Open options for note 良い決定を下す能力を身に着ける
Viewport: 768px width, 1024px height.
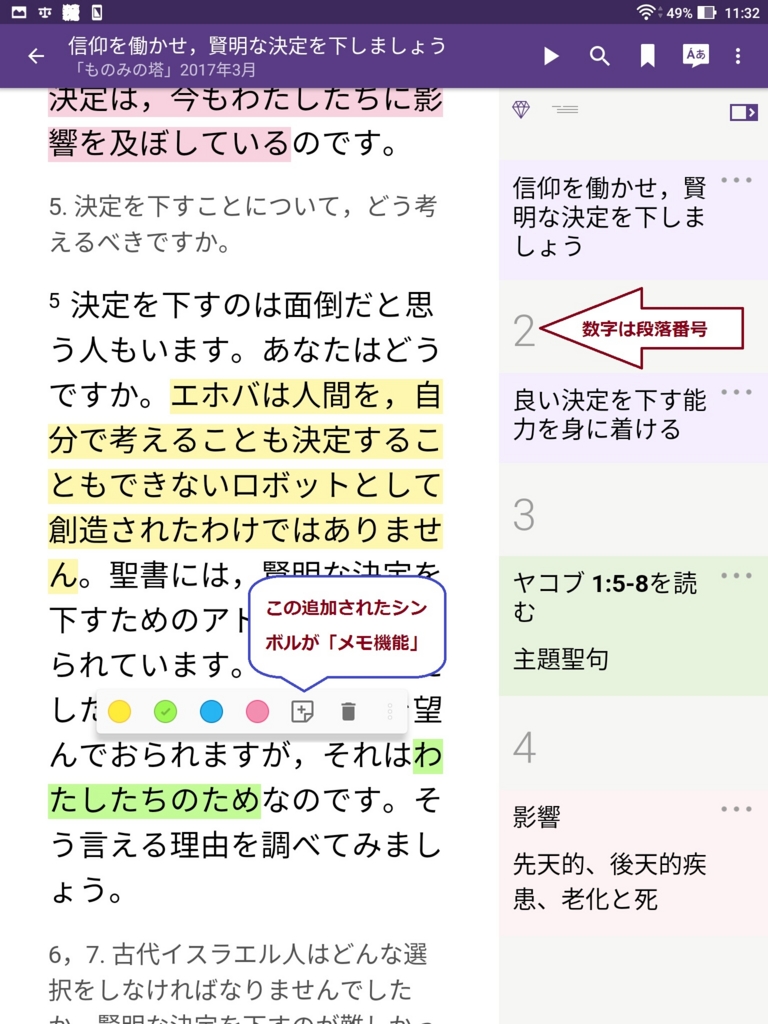point(736,392)
